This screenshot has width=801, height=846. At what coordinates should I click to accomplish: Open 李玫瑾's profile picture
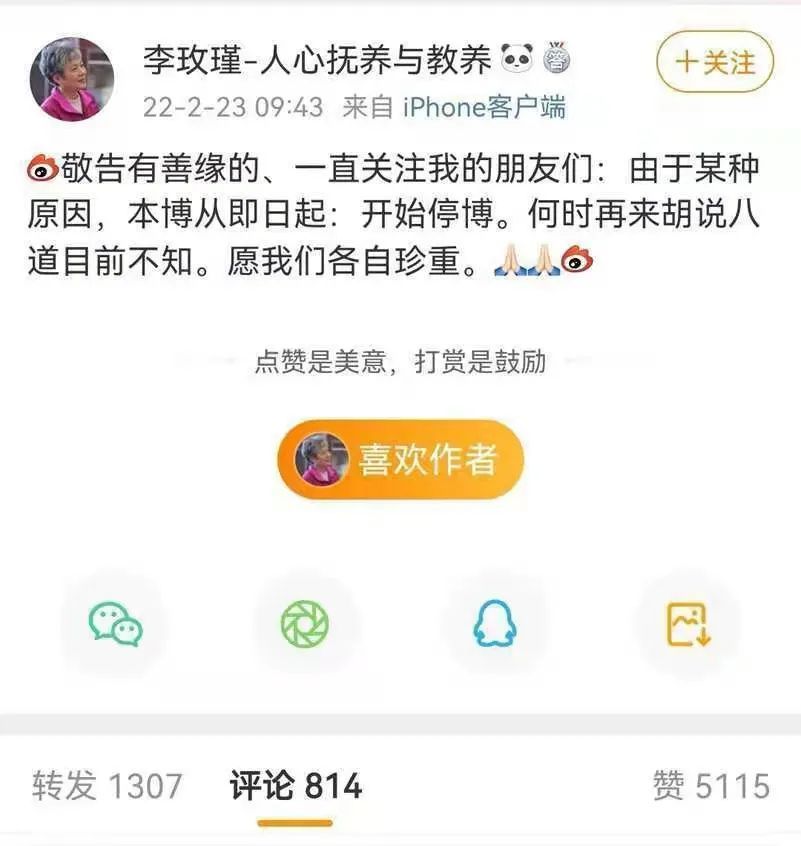coord(71,78)
